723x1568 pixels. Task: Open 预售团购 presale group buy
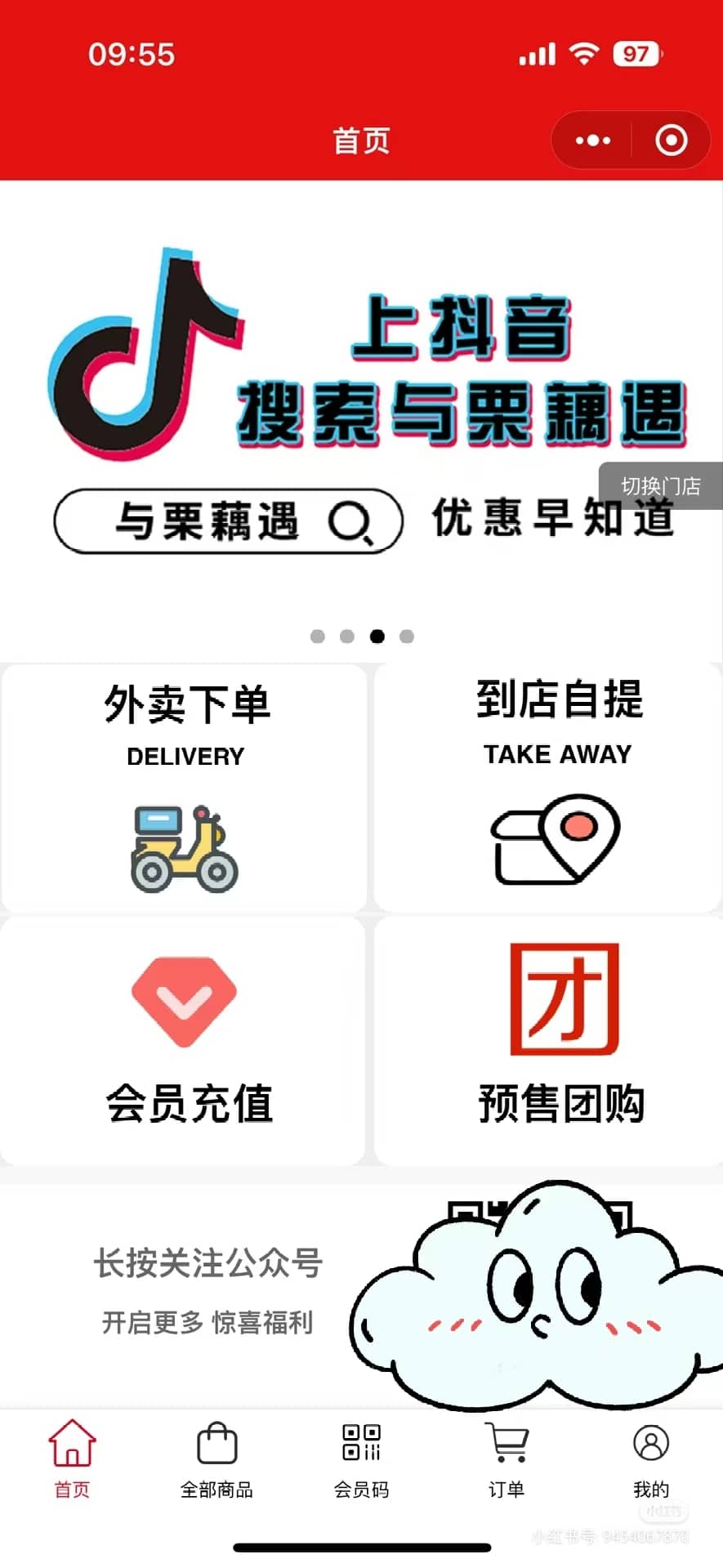click(557, 1039)
